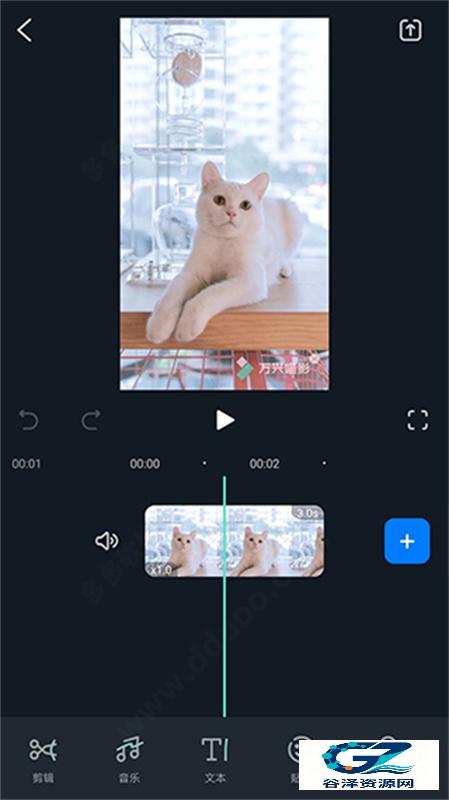Open the 文本 text tool
This screenshot has height=800, width=449.
click(x=215, y=759)
